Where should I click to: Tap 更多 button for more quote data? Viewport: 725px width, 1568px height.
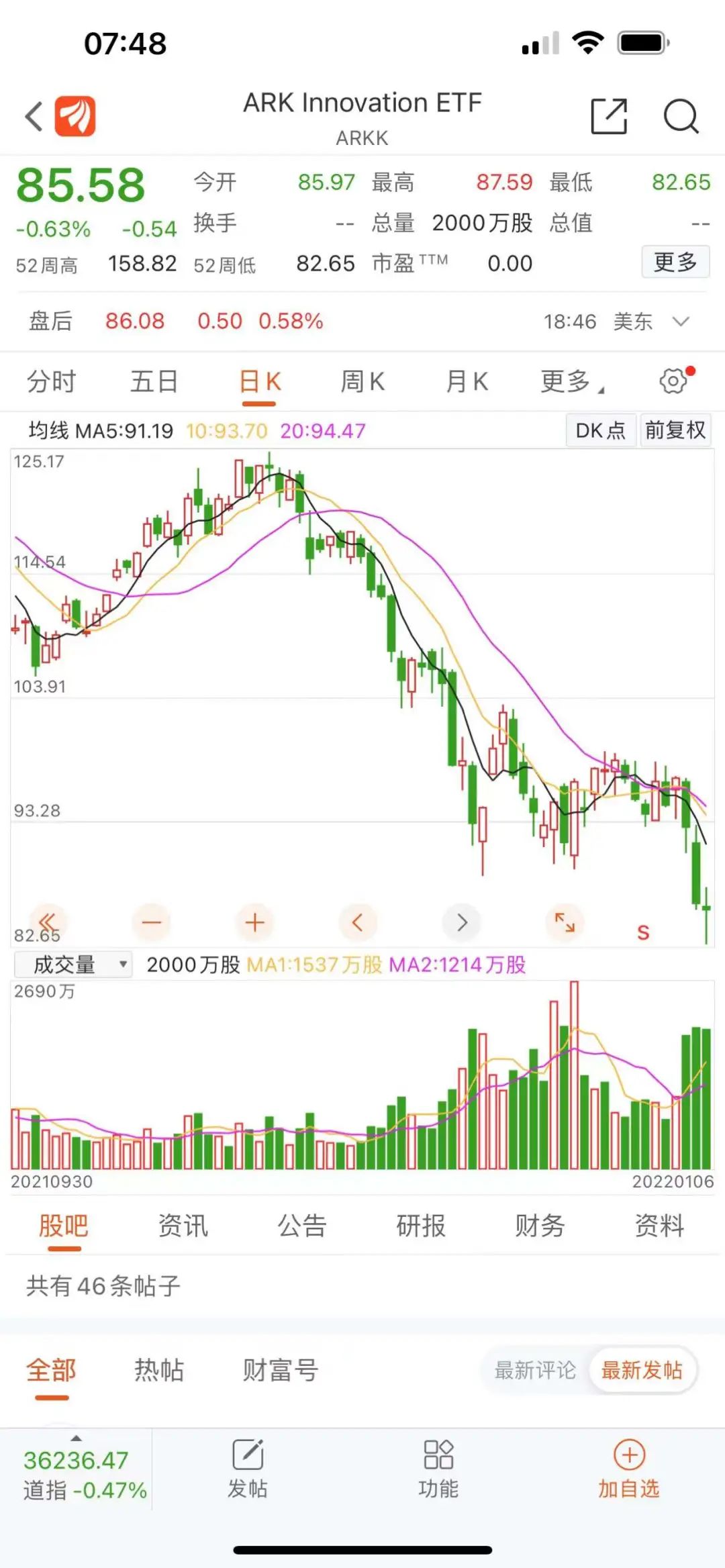coord(675,262)
